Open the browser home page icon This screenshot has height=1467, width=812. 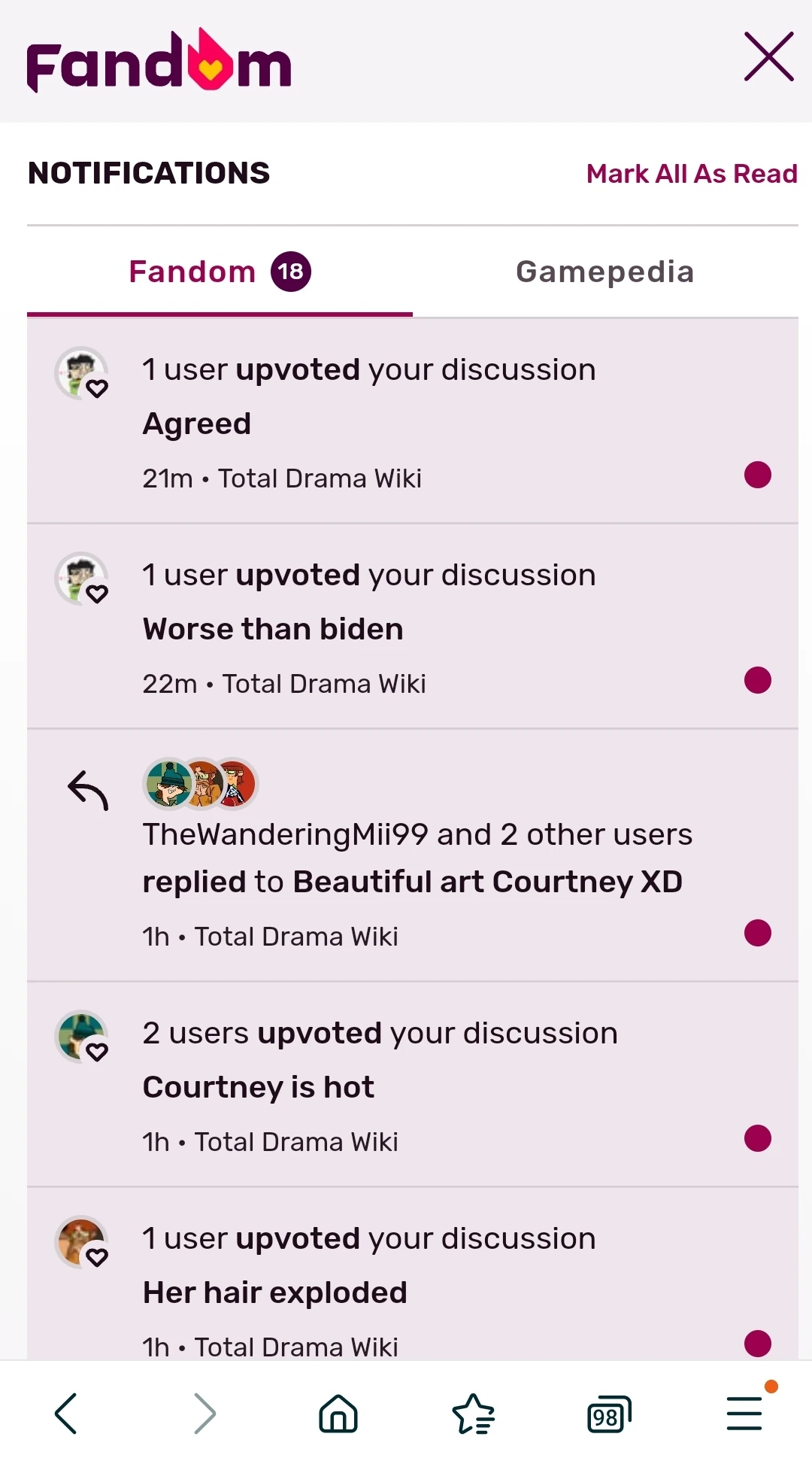pos(337,1413)
